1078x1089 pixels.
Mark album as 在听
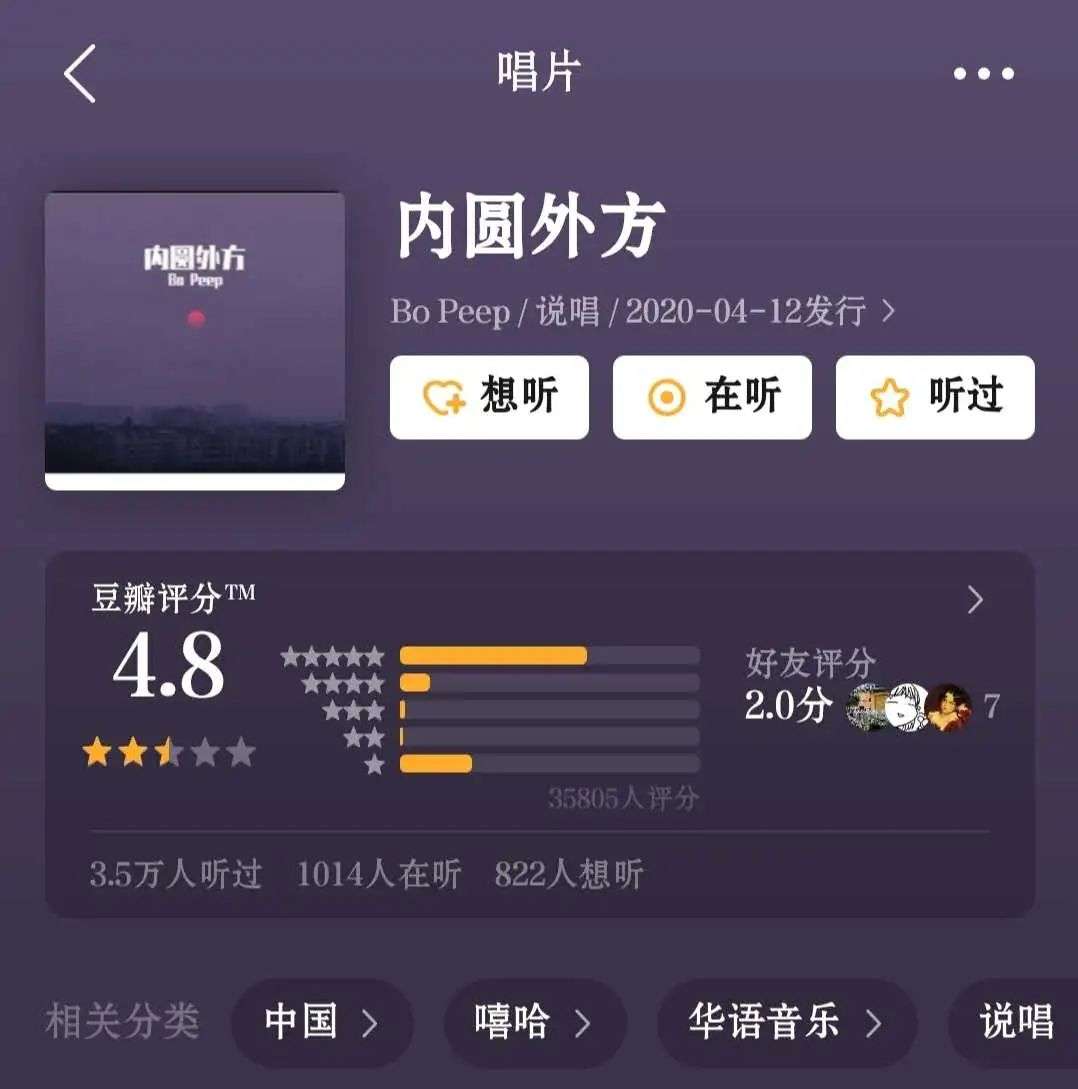coord(712,398)
